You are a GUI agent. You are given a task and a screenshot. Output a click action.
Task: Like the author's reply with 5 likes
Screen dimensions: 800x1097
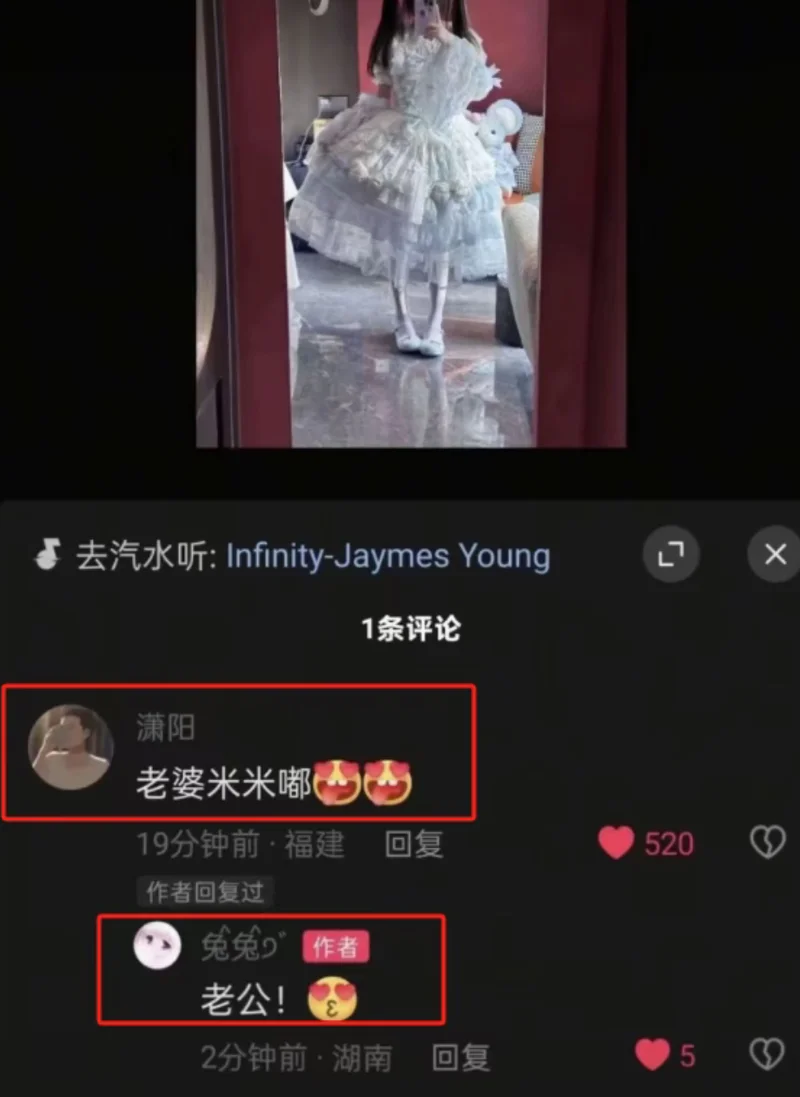coord(653,1056)
